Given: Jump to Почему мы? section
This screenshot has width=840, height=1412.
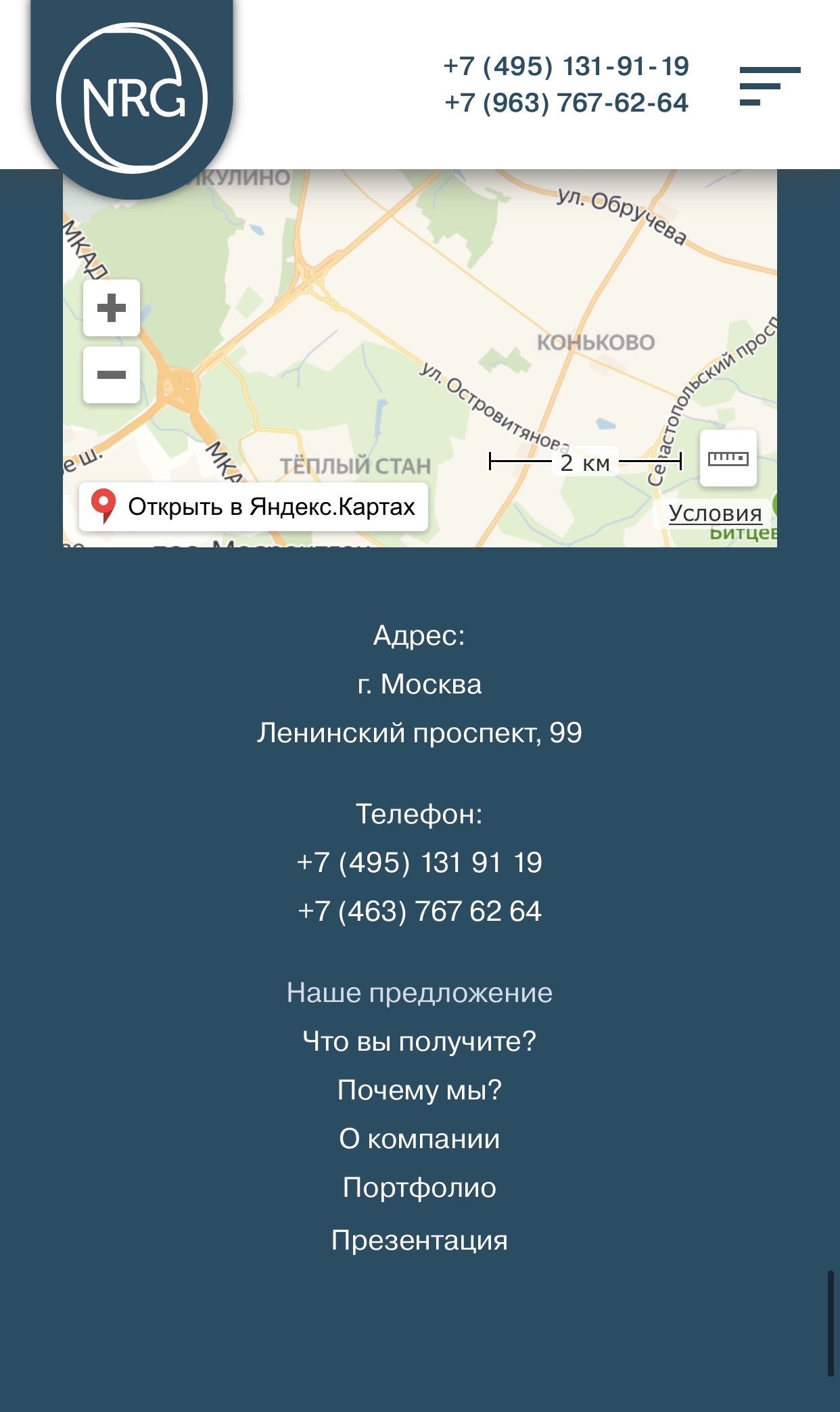Looking at the screenshot, I should 419,1090.
